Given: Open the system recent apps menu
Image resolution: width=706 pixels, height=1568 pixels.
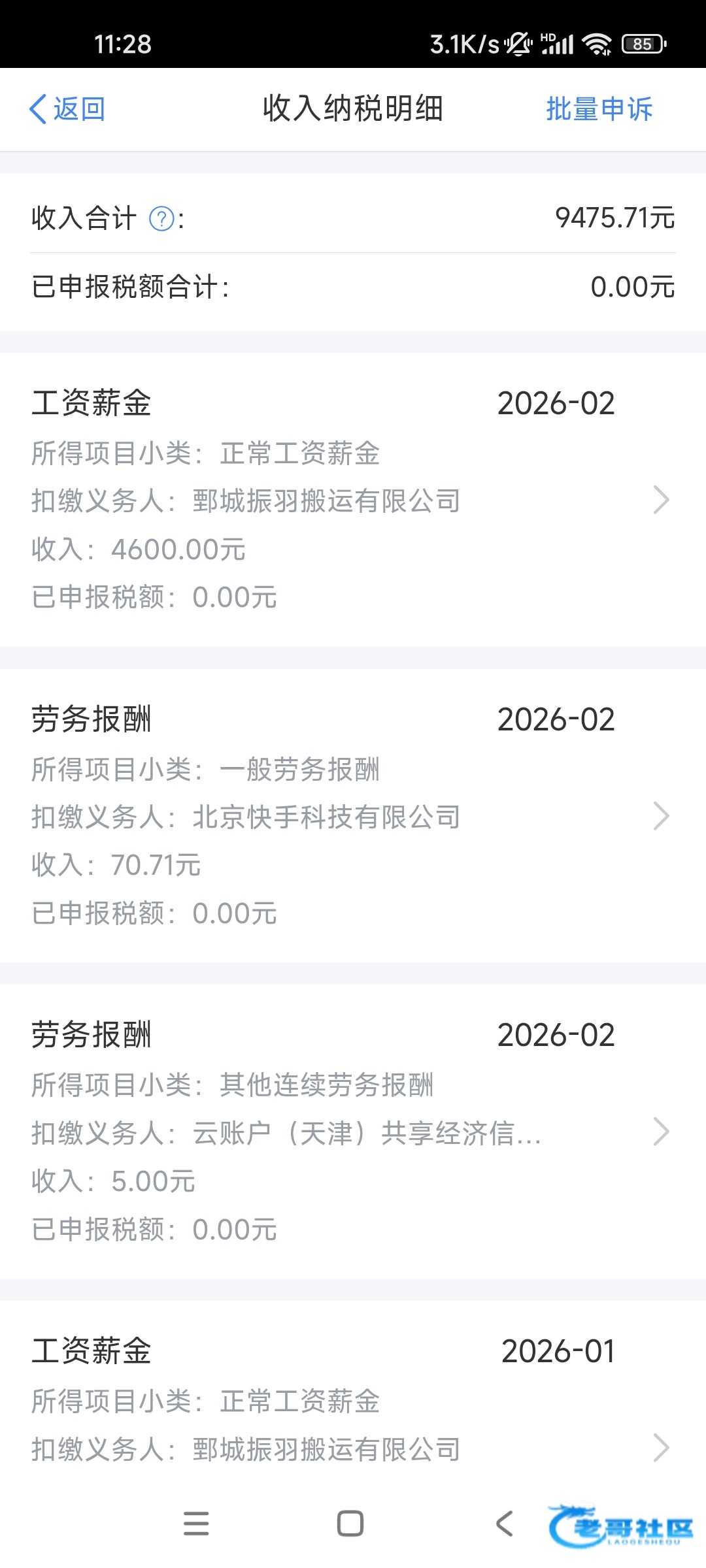Looking at the screenshot, I should [x=196, y=1524].
